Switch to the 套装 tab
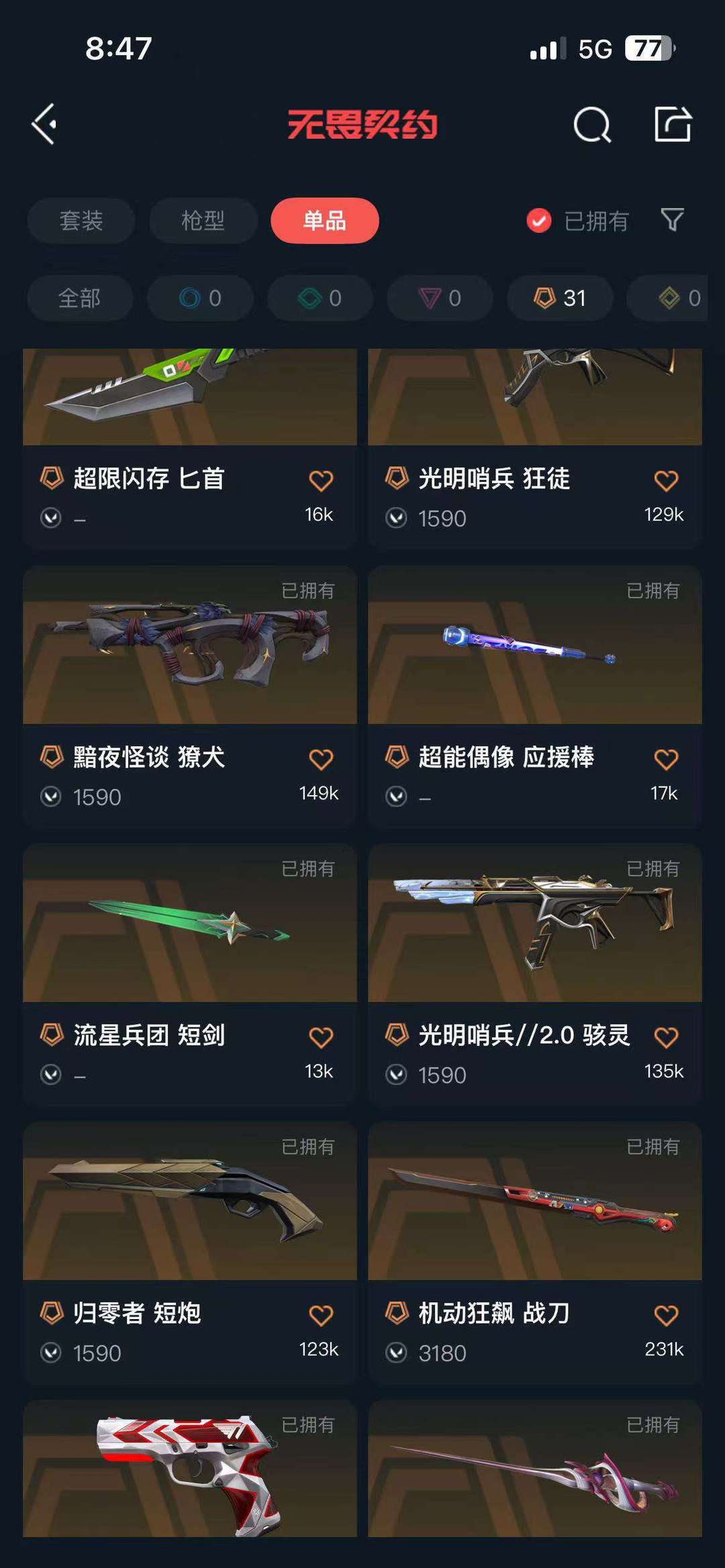 81,221
